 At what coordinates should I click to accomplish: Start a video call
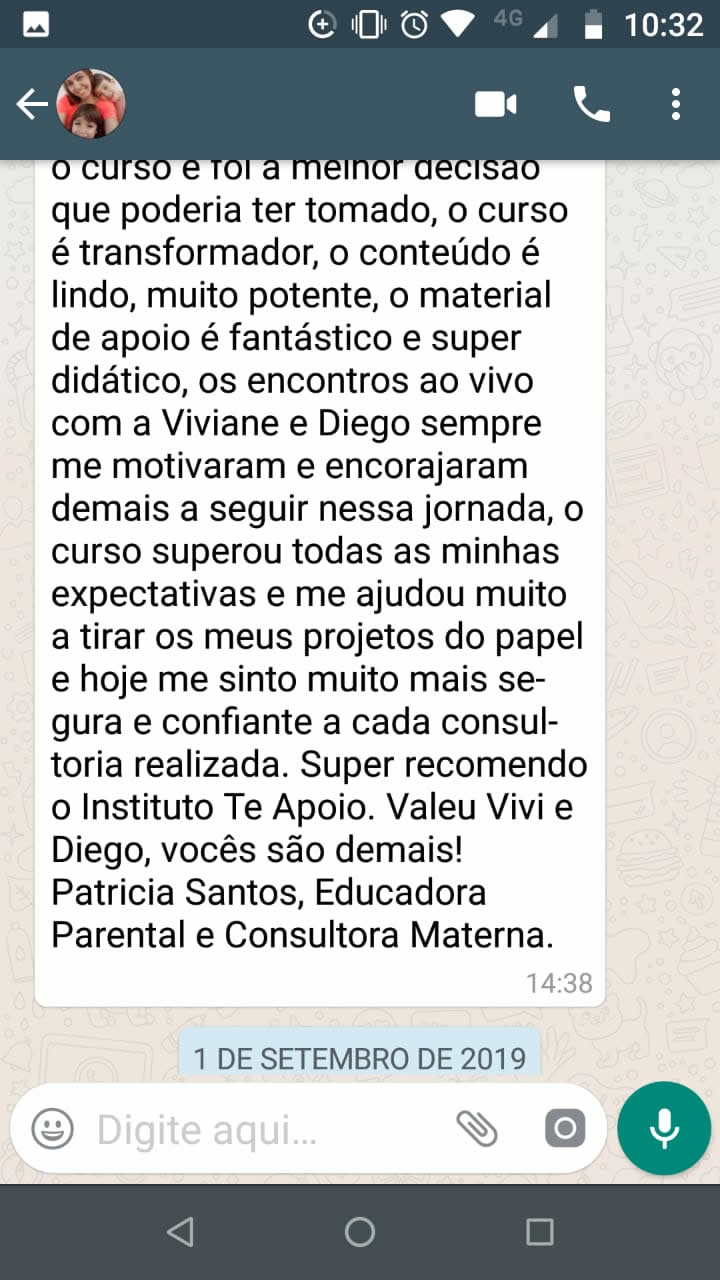[496, 104]
